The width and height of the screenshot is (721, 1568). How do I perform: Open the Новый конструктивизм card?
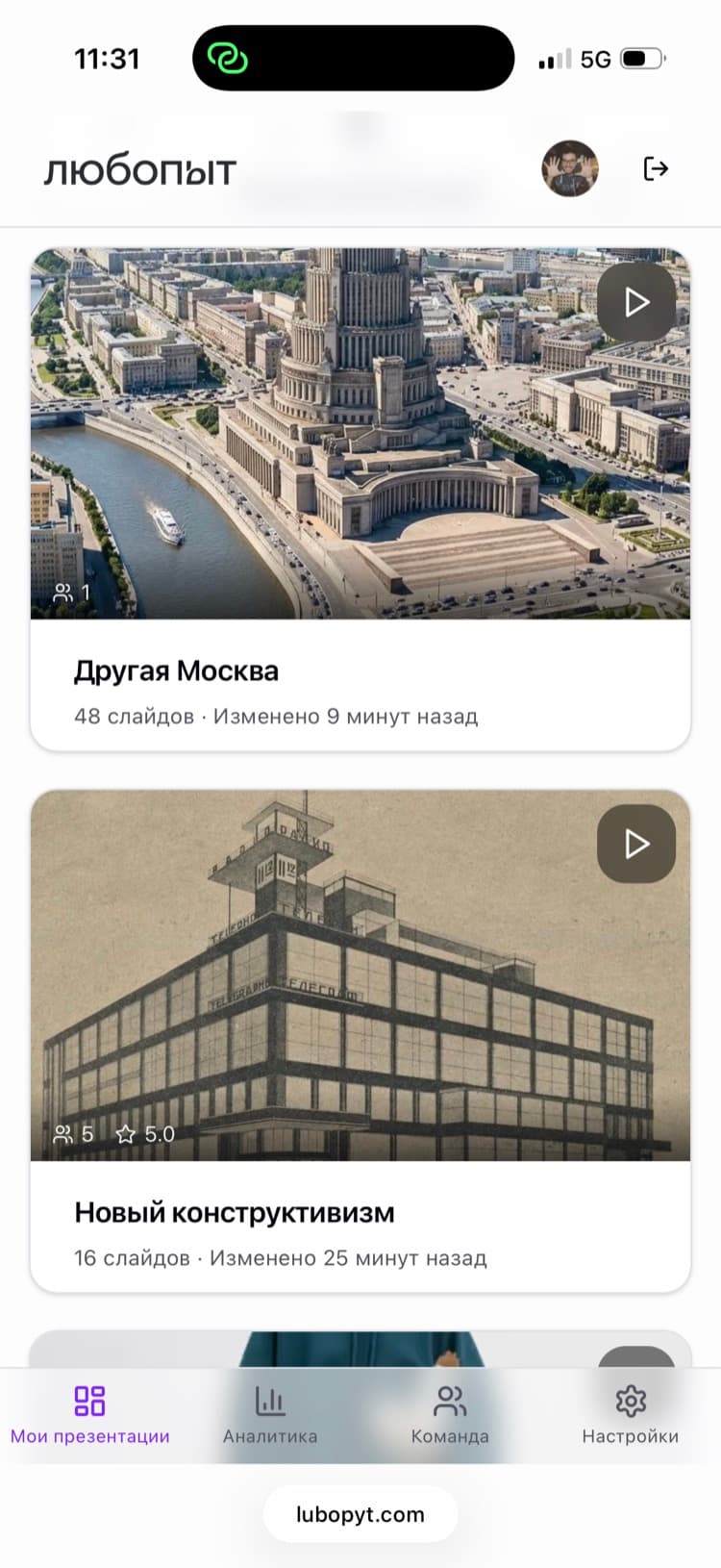tap(360, 1229)
